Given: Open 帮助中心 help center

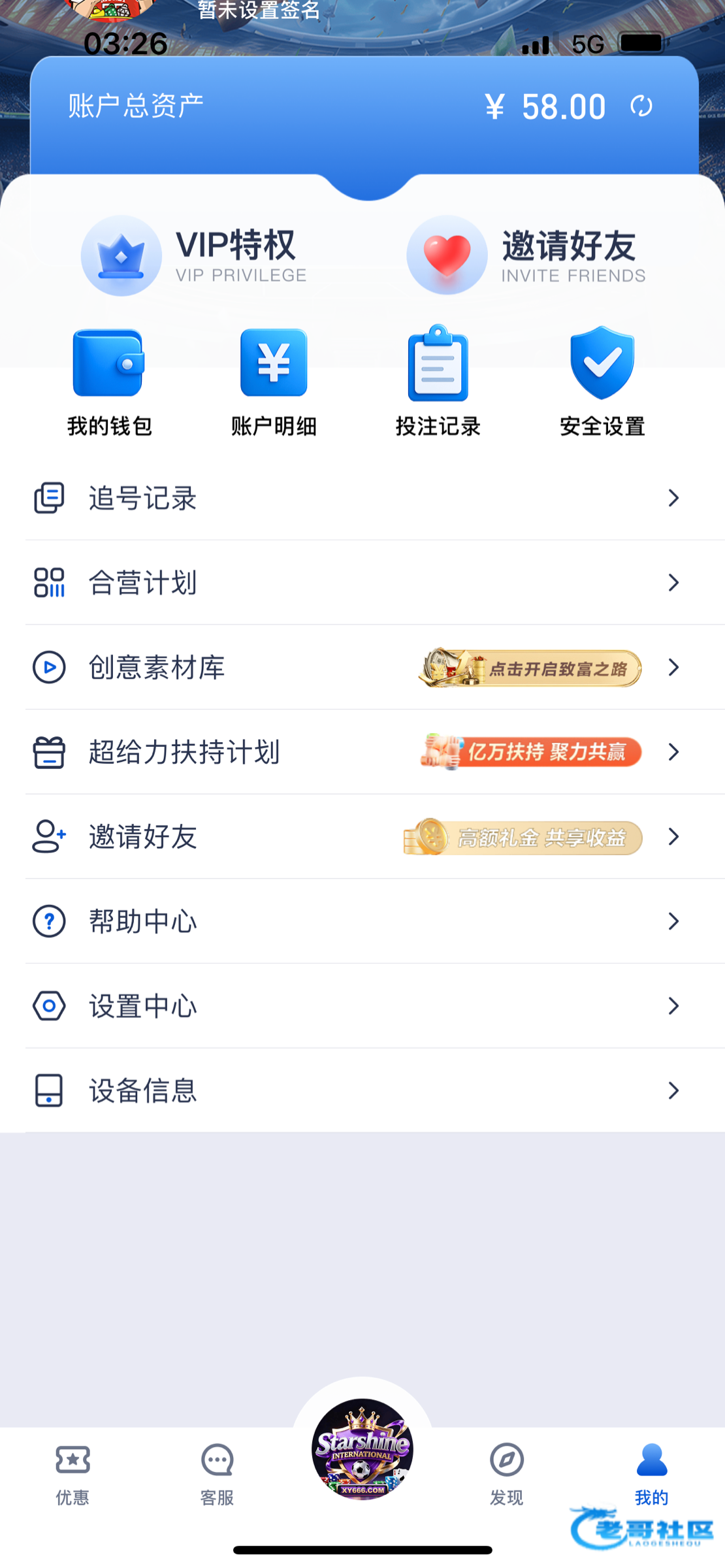Looking at the screenshot, I should click(x=362, y=921).
